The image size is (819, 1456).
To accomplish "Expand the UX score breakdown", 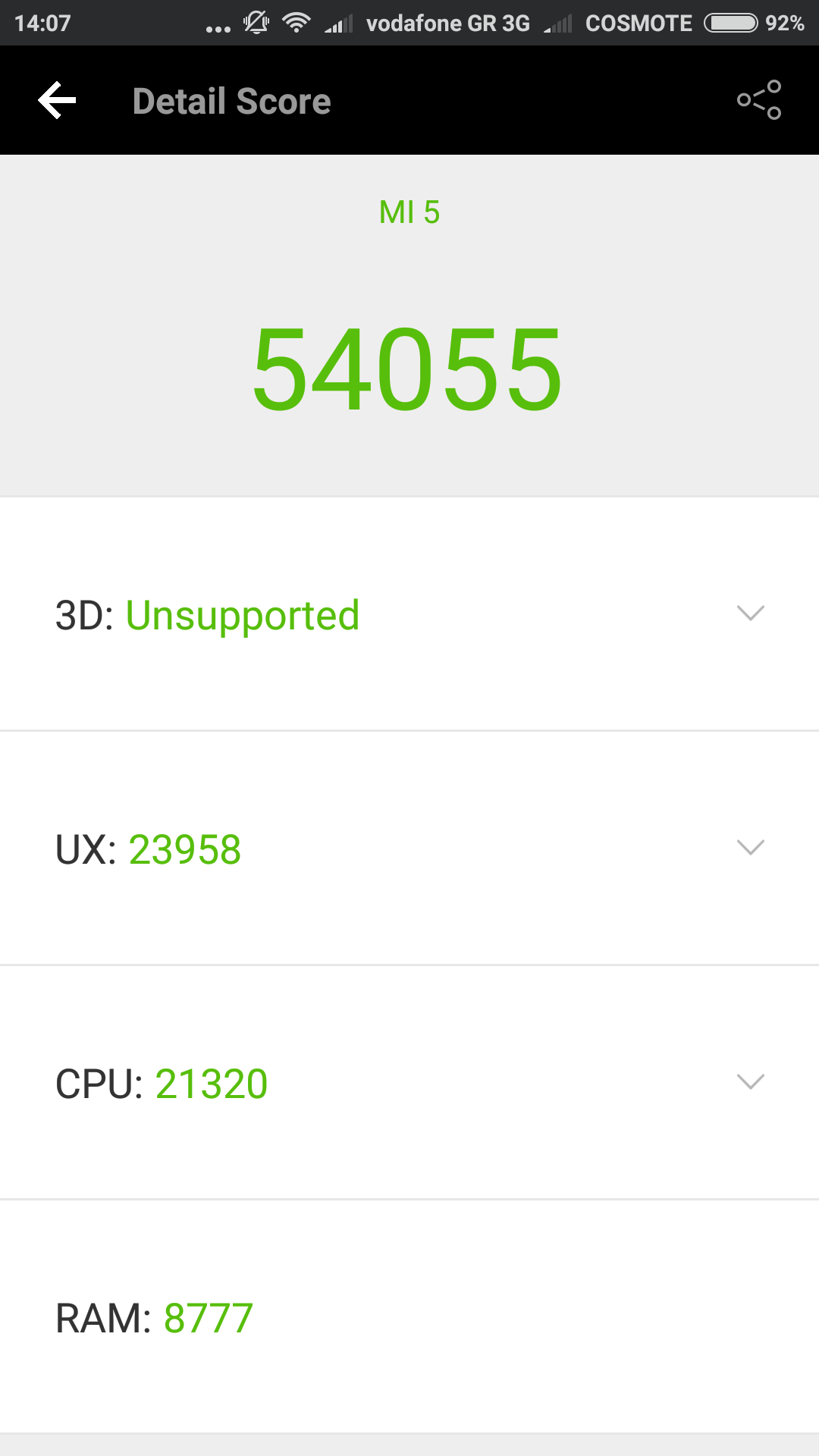I will coord(750,848).
